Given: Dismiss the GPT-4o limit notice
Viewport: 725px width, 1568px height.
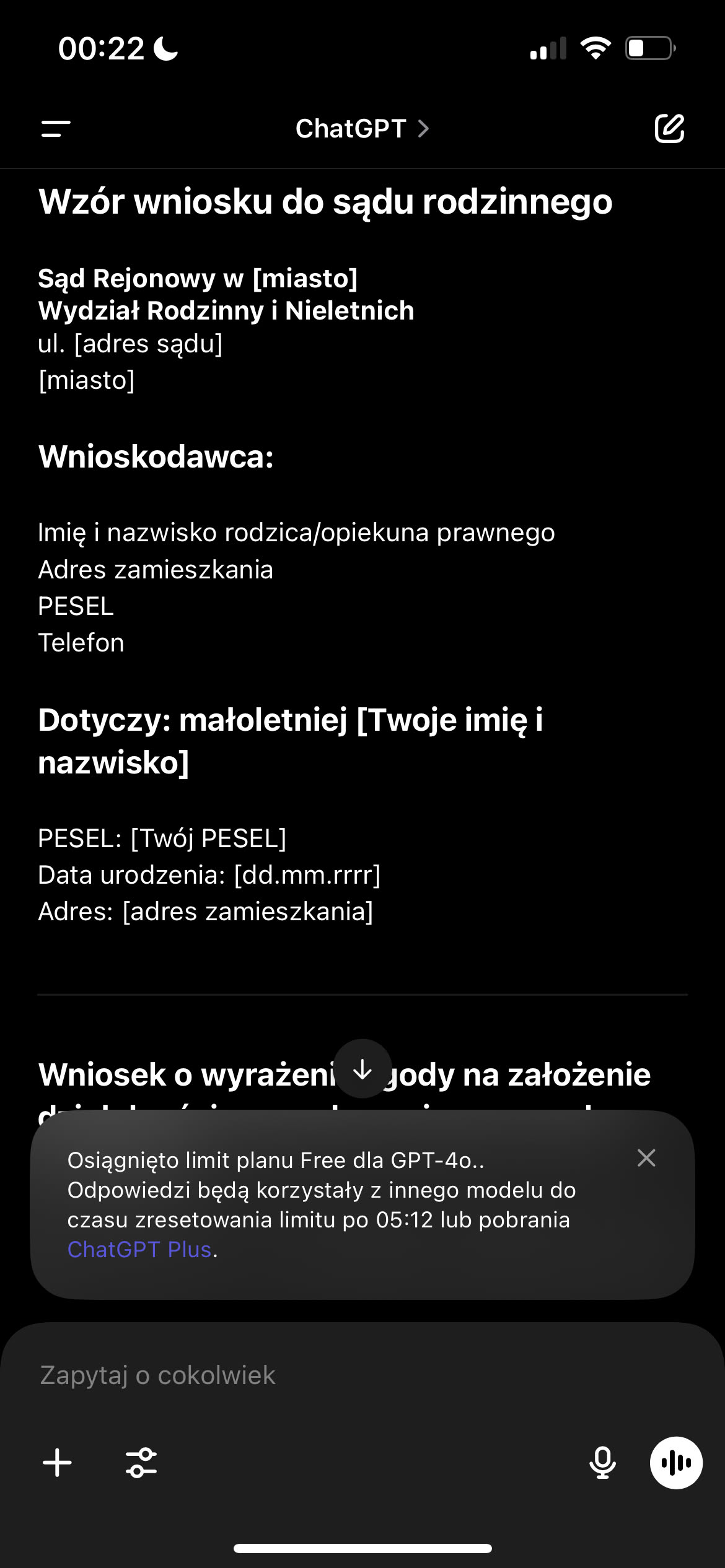Looking at the screenshot, I should [646, 1158].
